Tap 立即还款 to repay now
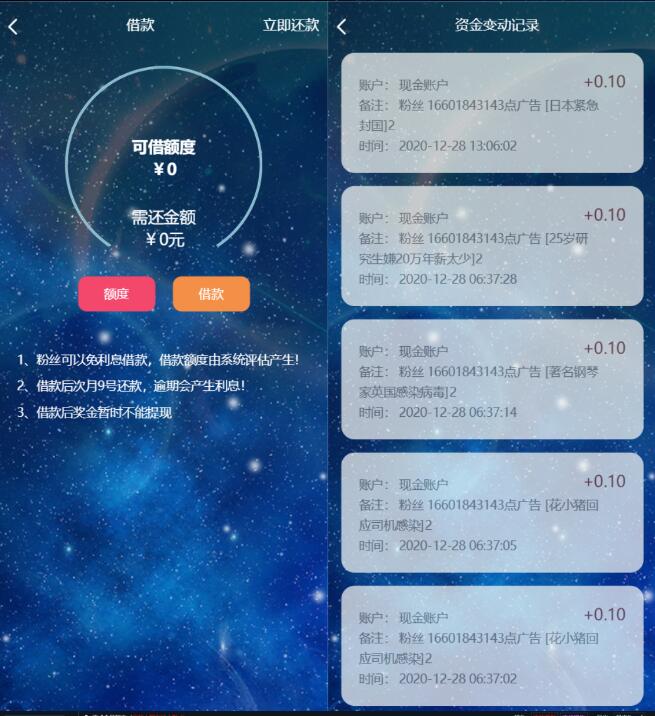The height and width of the screenshot is (716, 655). point(290,26)
